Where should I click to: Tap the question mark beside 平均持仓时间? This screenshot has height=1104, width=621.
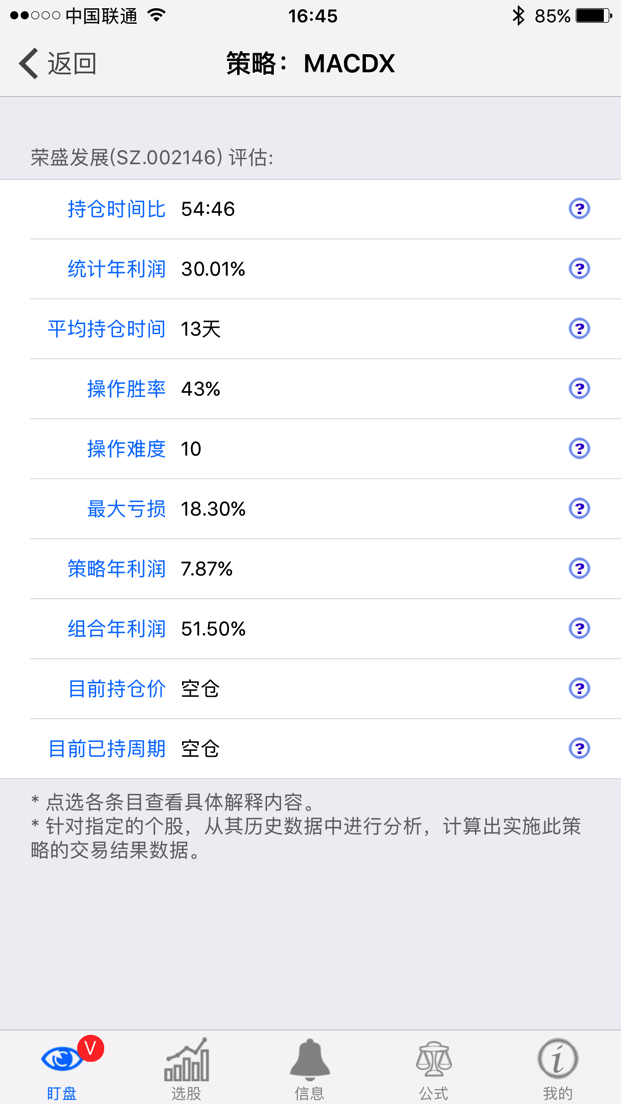tap(579, 328)
